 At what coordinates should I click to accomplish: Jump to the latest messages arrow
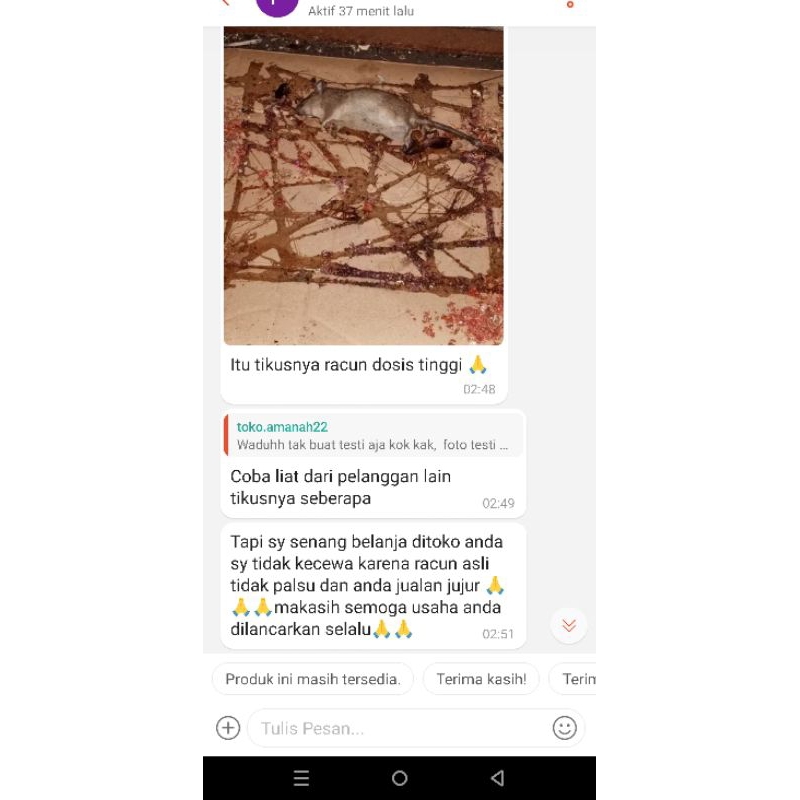click(569, 625)
